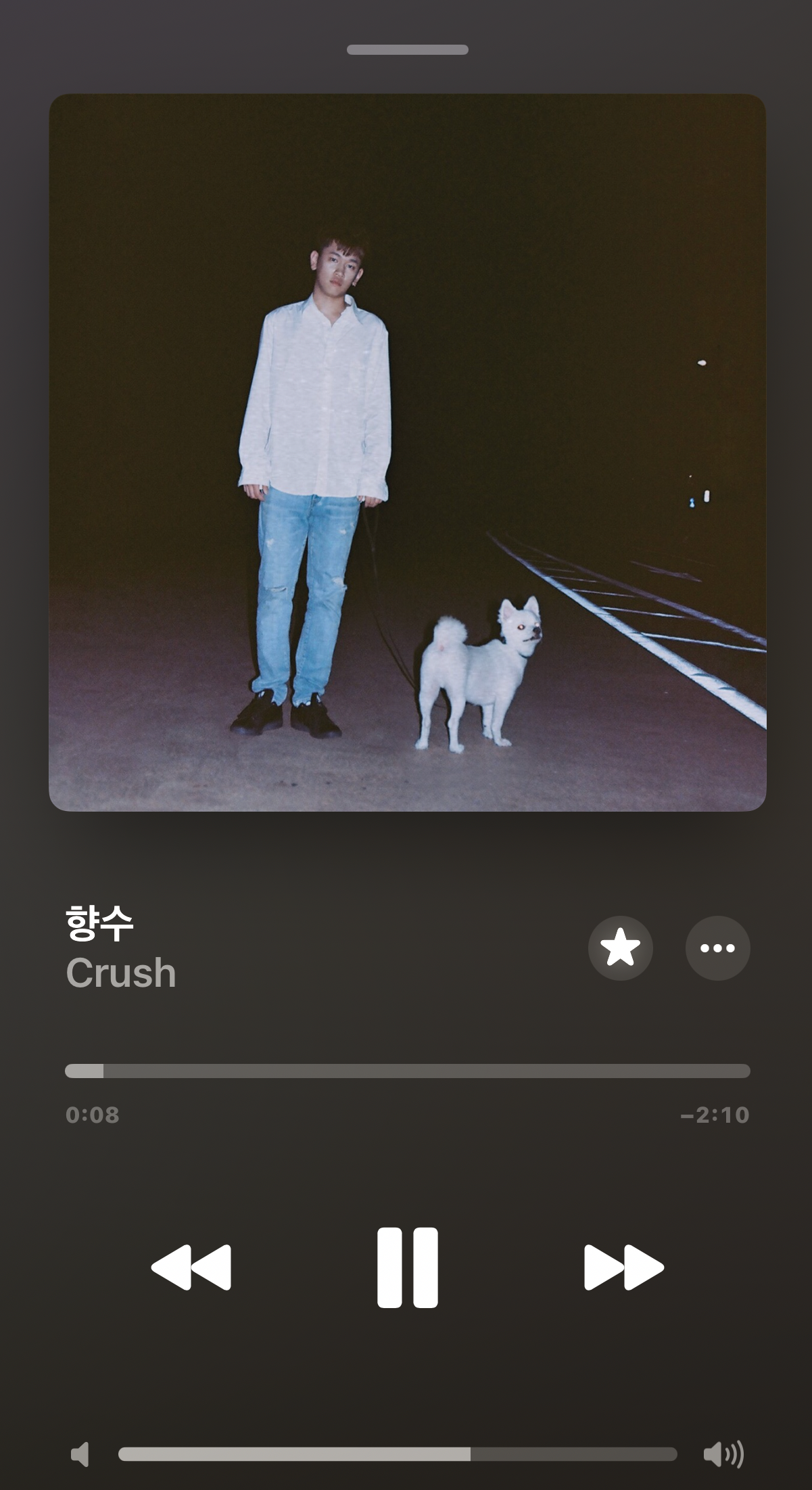Tap the grabber handle to dismiss player
This screenshot has height=1490, width=812.
[x=407, y=49]
